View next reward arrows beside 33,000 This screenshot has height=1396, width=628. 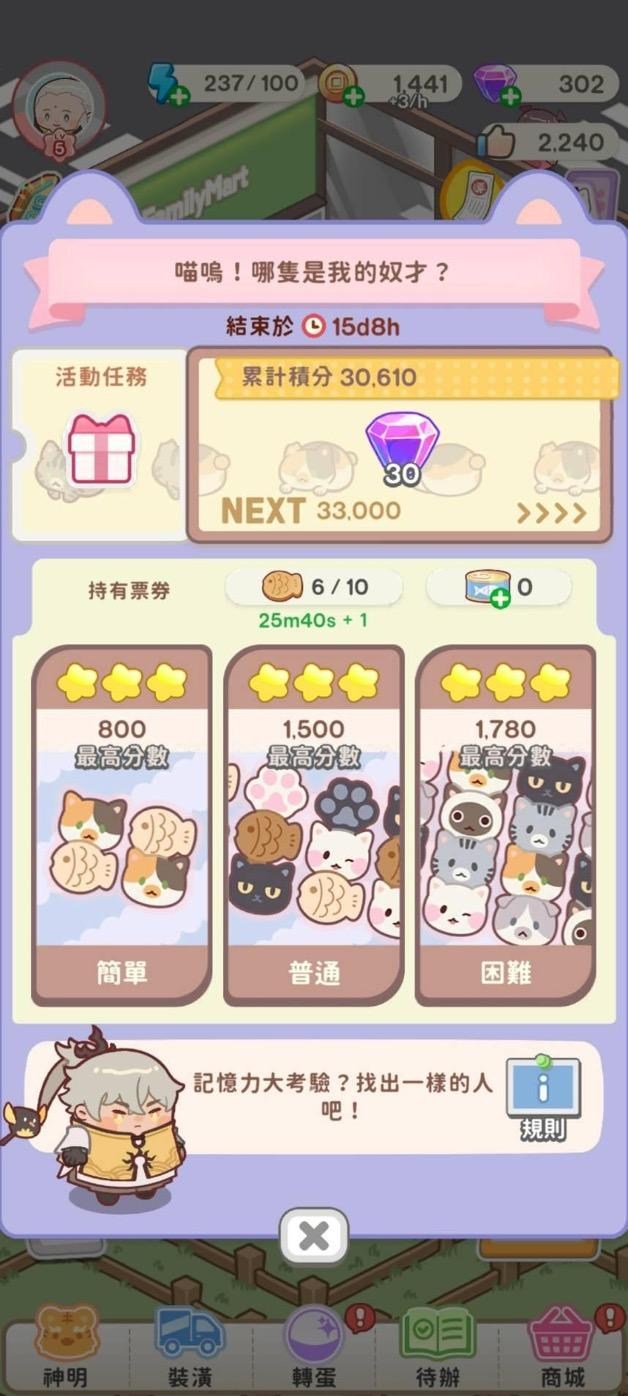click(x=551, y=513)
